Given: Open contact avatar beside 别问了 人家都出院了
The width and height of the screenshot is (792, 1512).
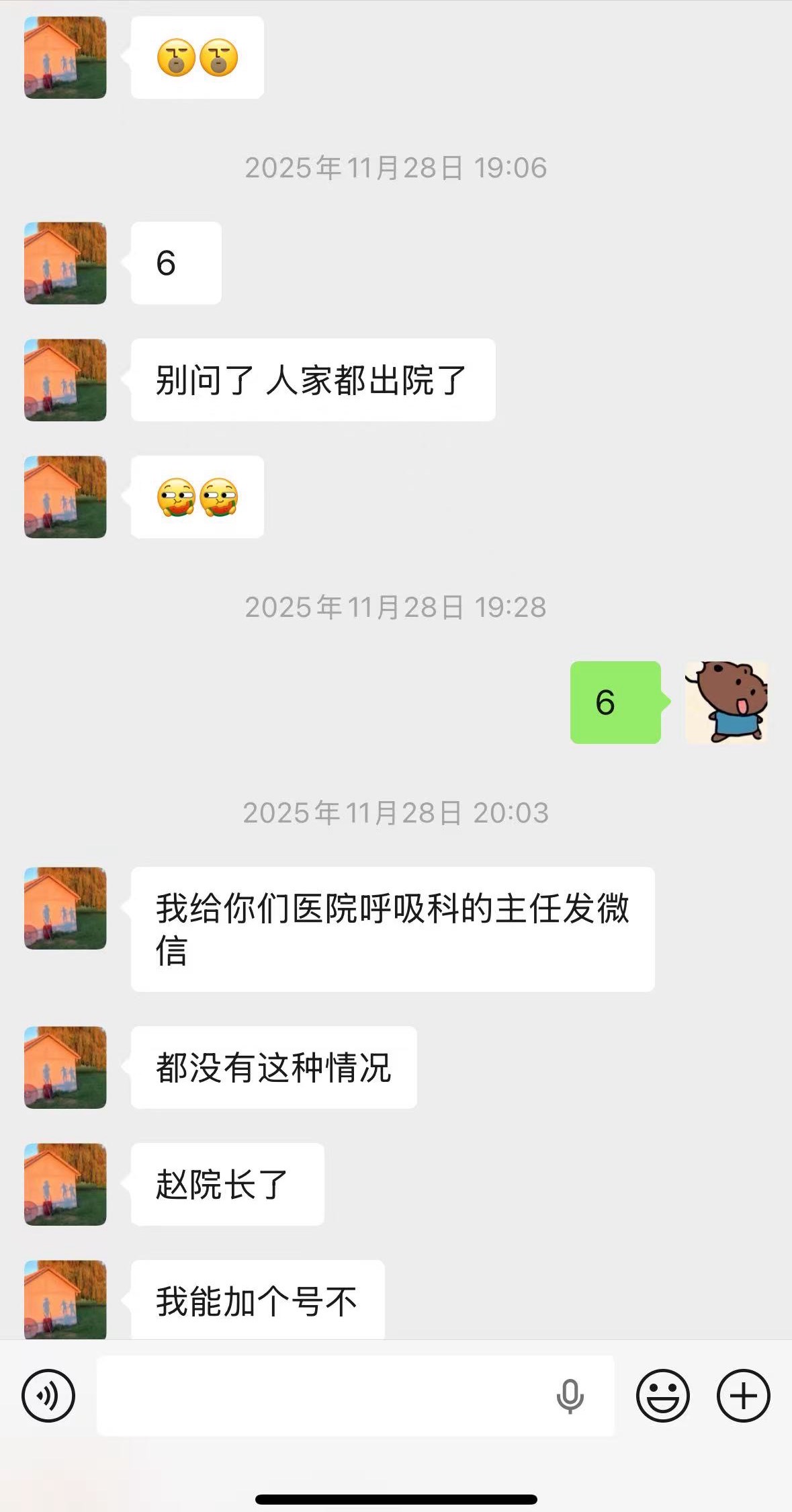Looking at the screenshot, I should (65, 380).
